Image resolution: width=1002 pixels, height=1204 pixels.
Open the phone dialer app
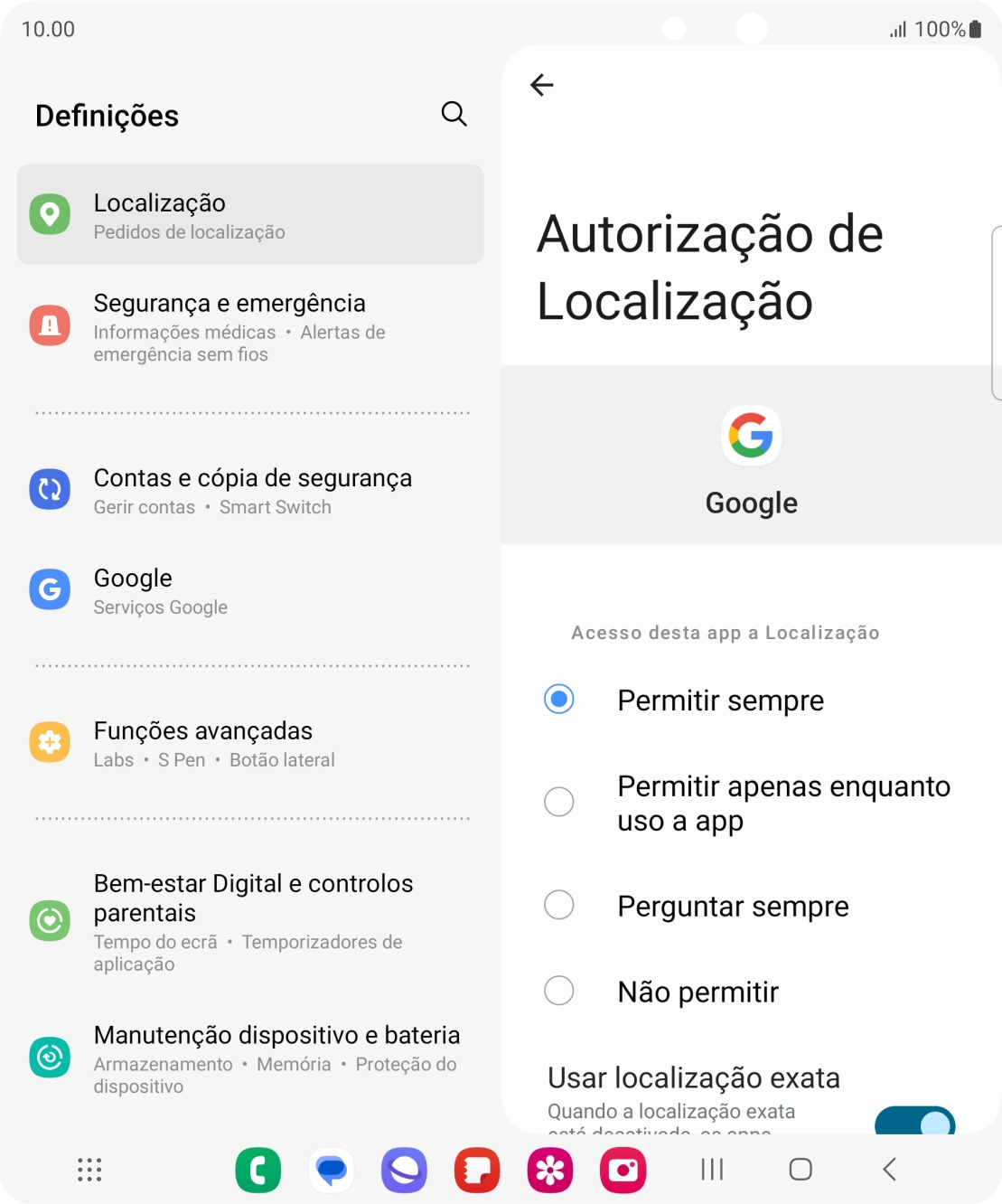[x=258, y=1170]
